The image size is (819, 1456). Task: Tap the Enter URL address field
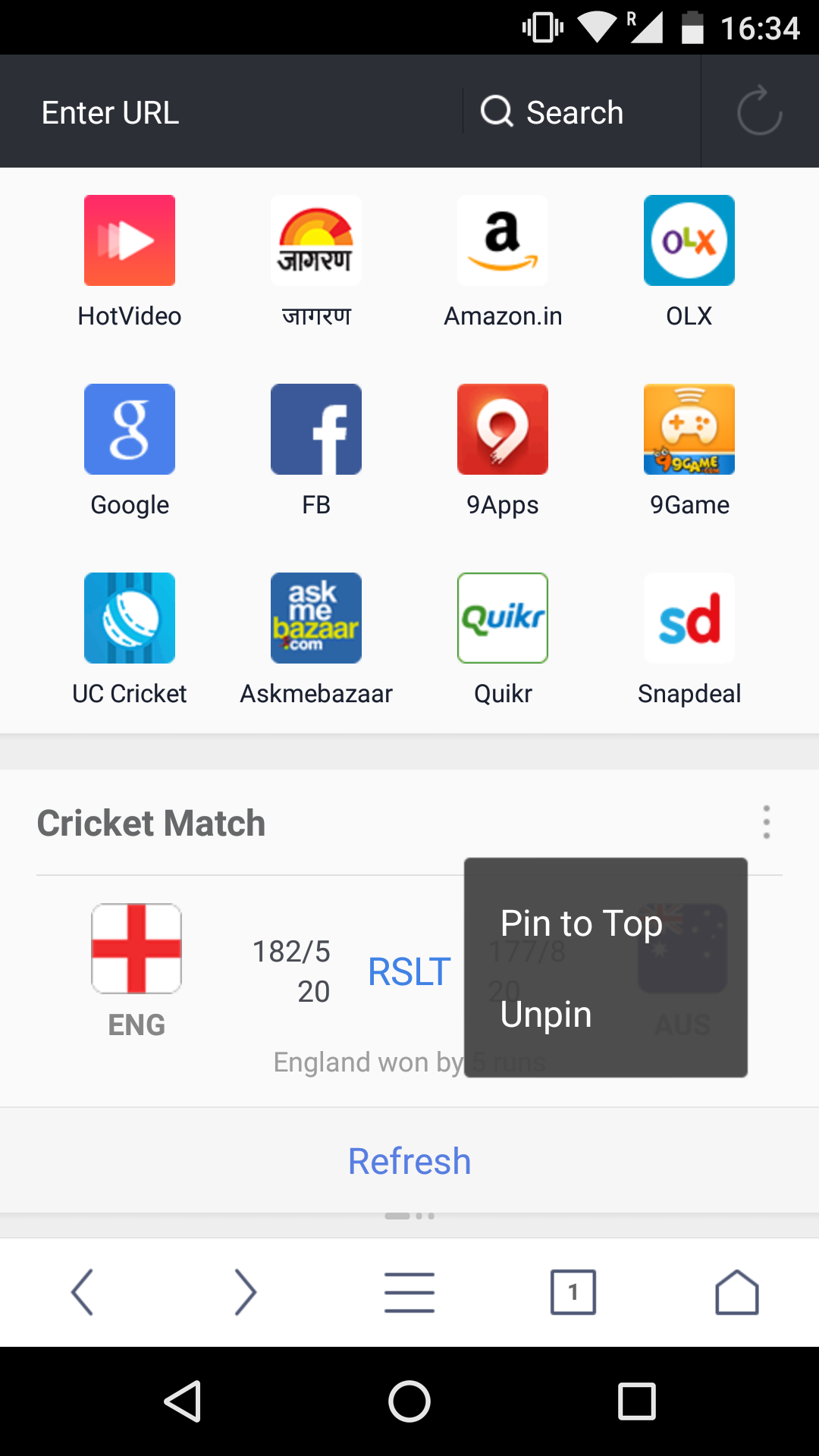pos(227,112)
